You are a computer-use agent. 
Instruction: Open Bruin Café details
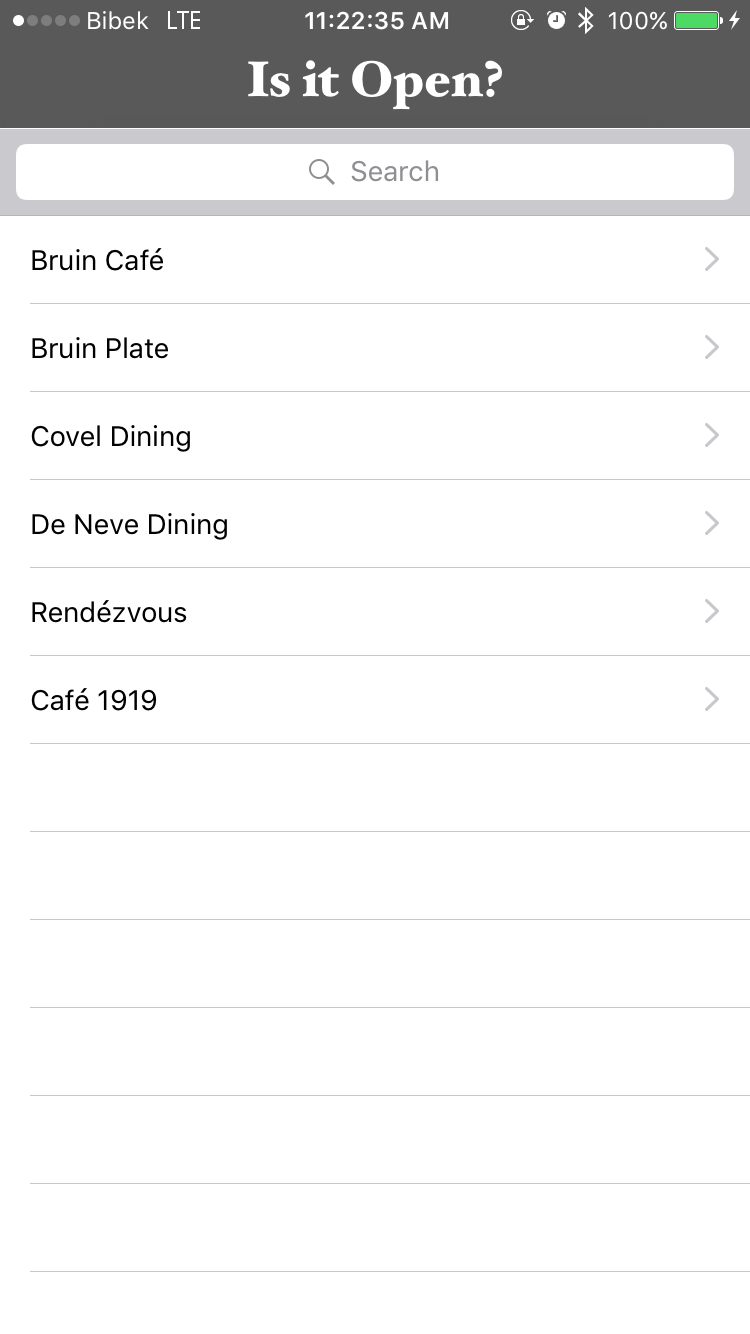point(375,260)
